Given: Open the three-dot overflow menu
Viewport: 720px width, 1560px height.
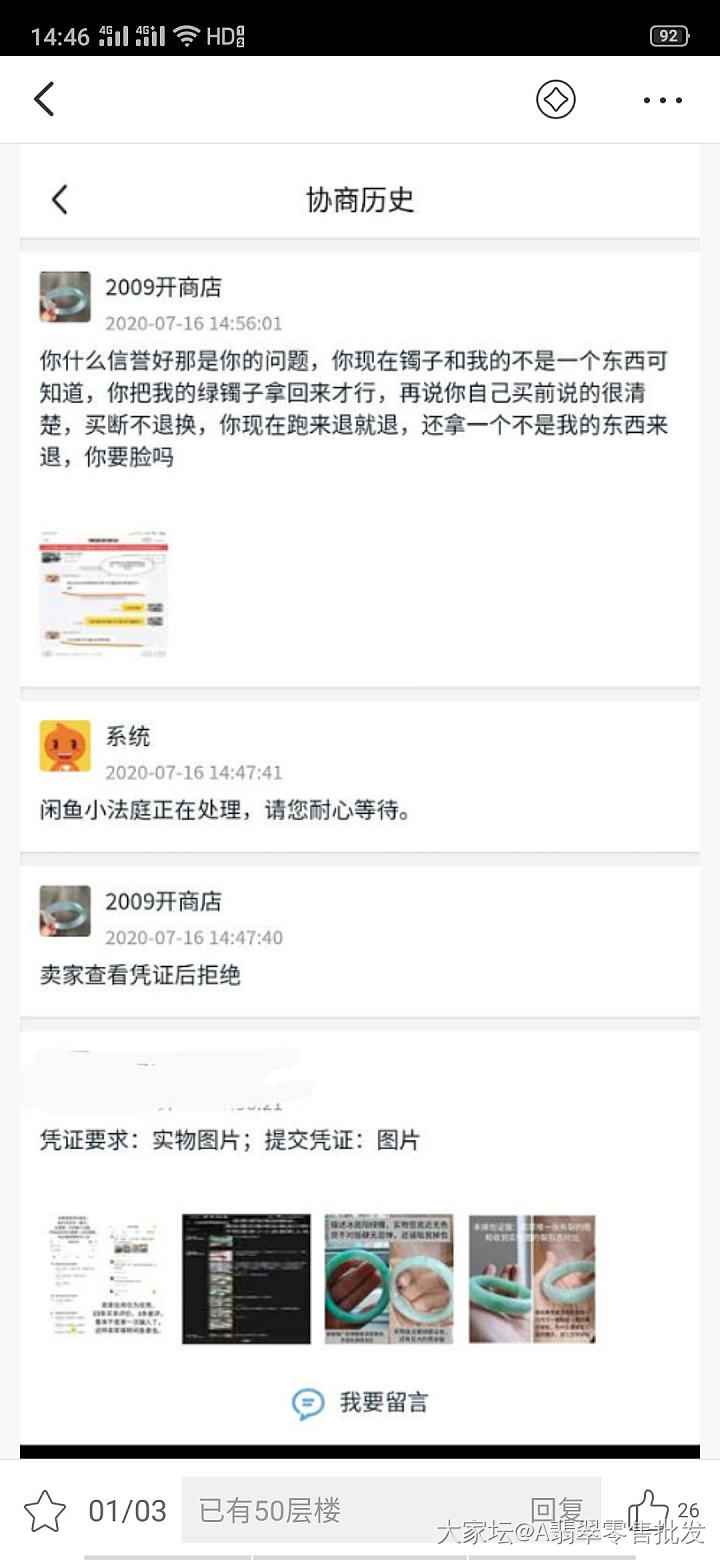Looking at the screenshot, I should [x=662, y=100].
